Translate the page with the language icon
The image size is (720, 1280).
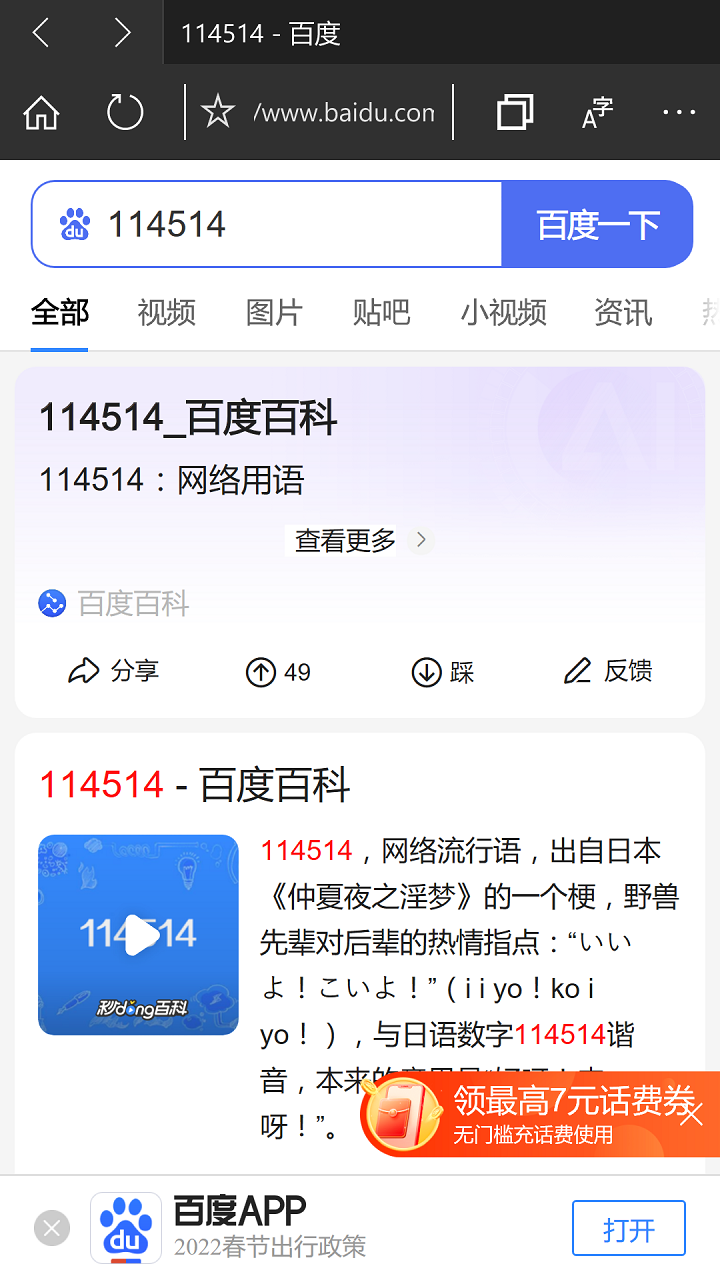(597, 113)
